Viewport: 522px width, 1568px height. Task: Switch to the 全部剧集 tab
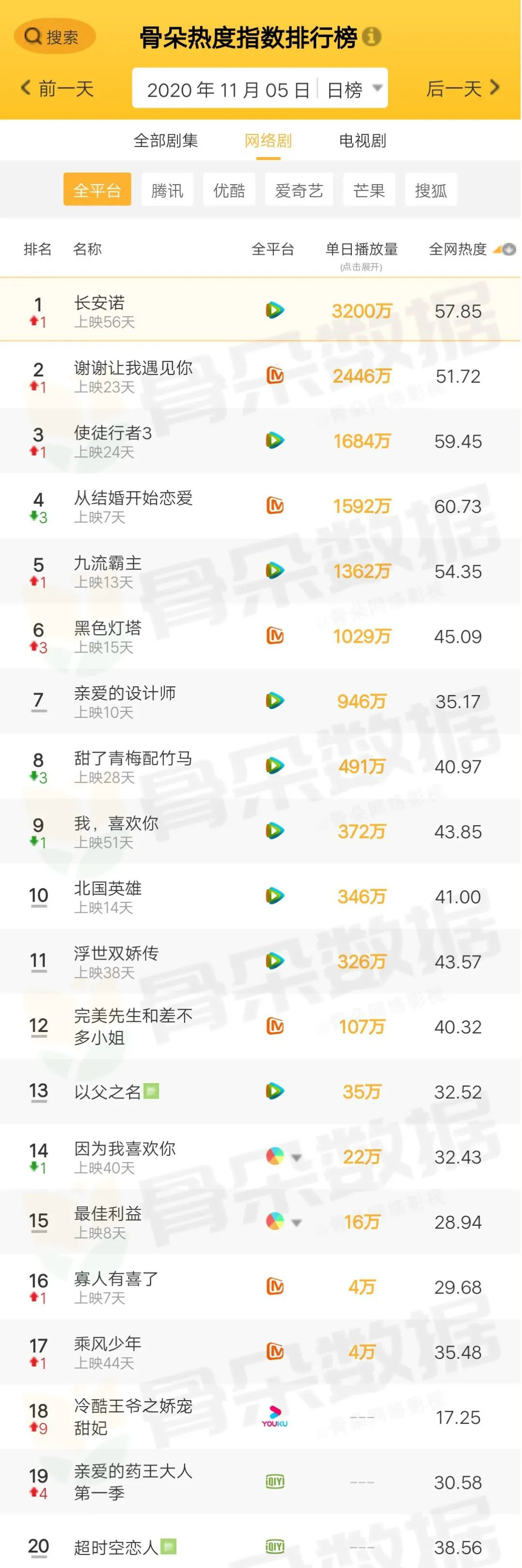[165, 141]
